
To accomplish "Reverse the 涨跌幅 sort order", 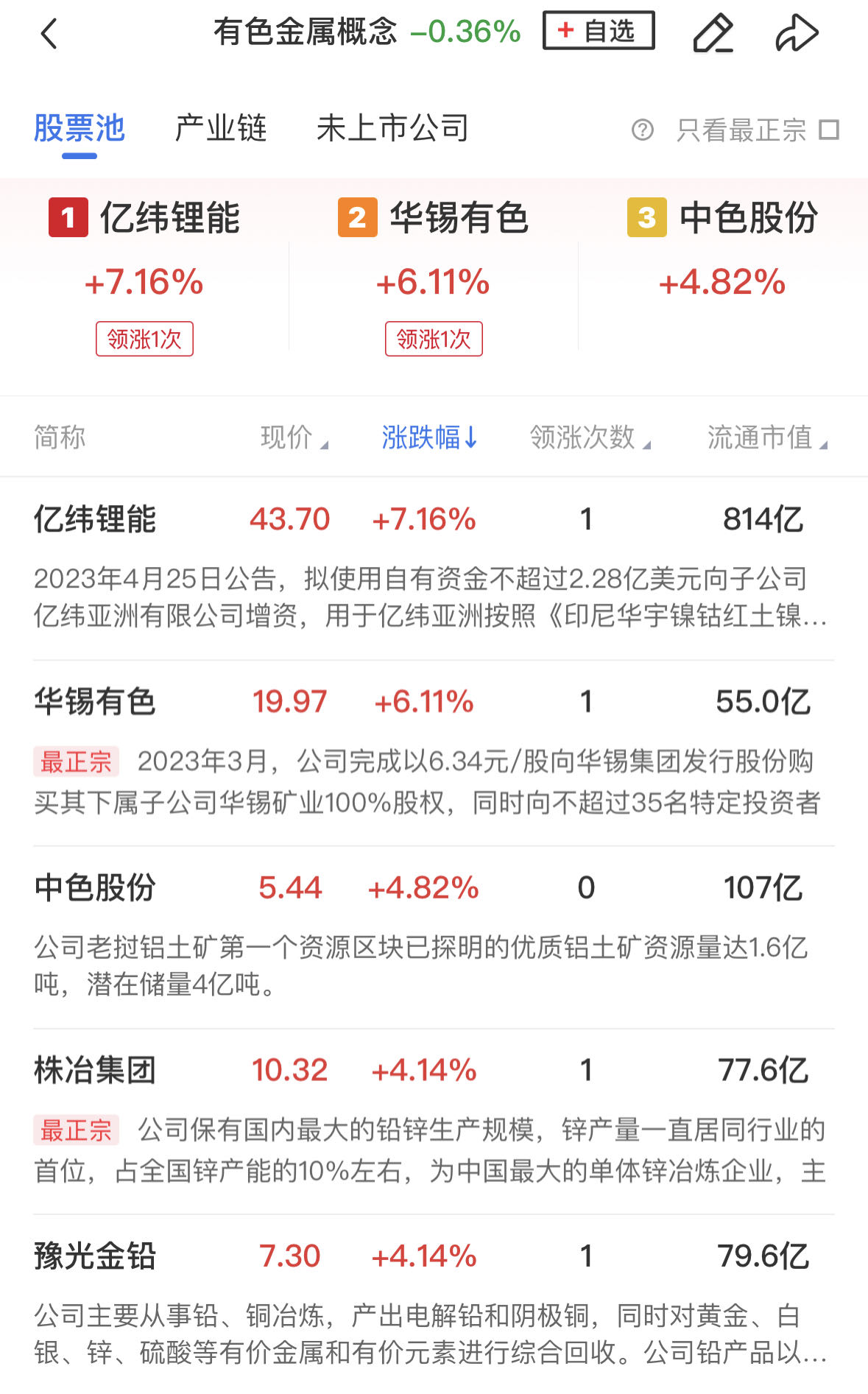I will pos(429,437).
